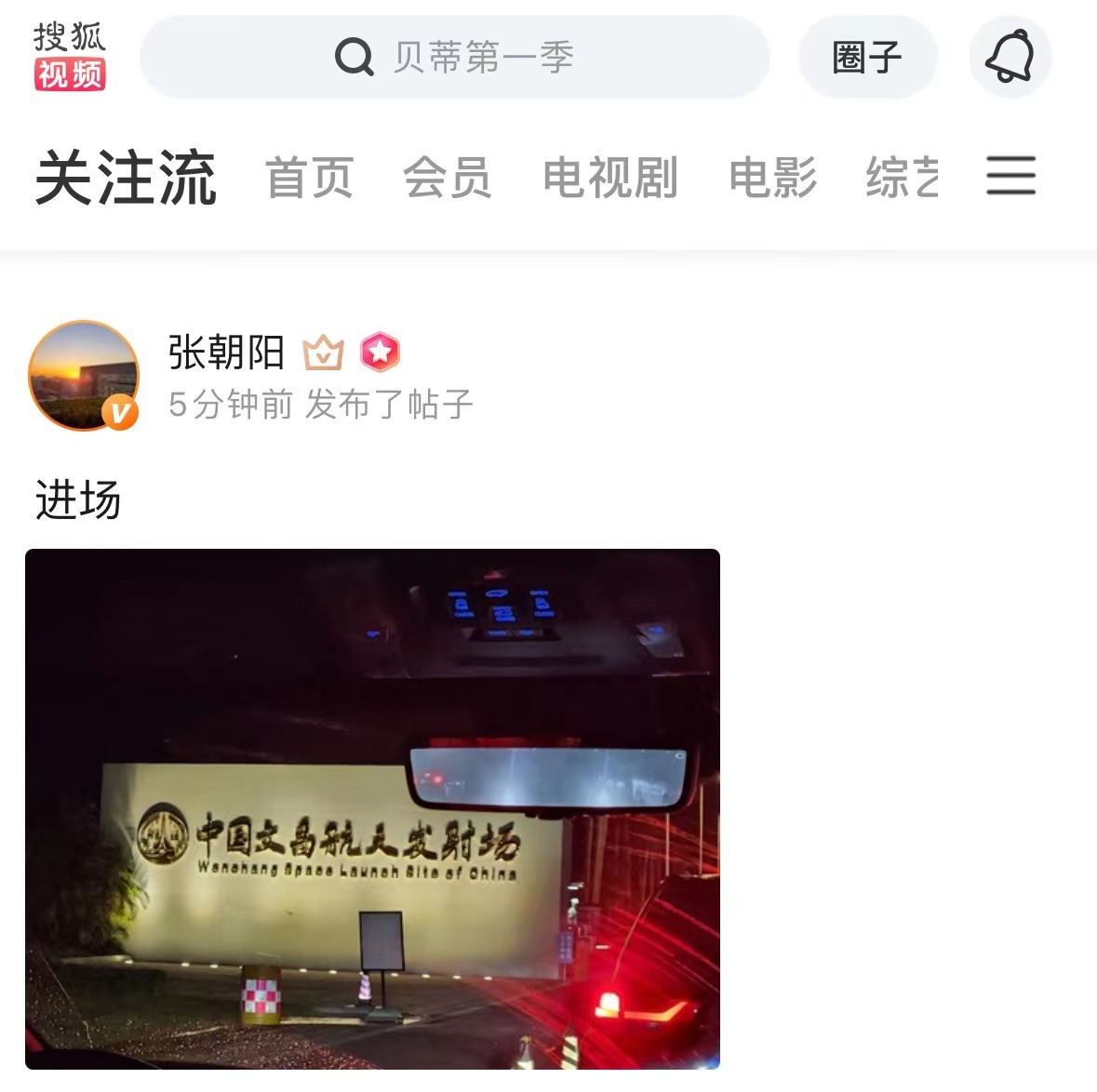View the photo in 张朝阳's 进场 post
The image size is (1097, 1092).
[372, 808]
